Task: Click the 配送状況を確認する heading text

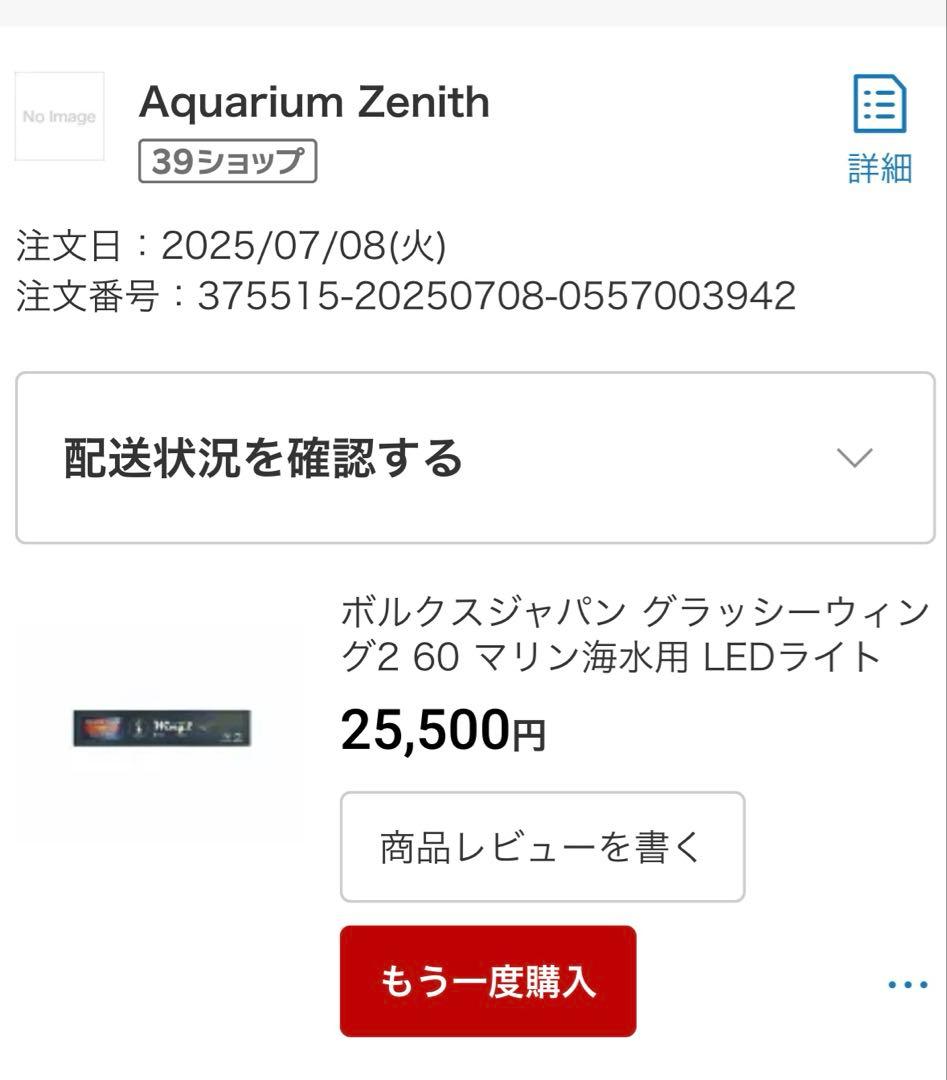Action: pyautogui.click(x=262, y=456)
